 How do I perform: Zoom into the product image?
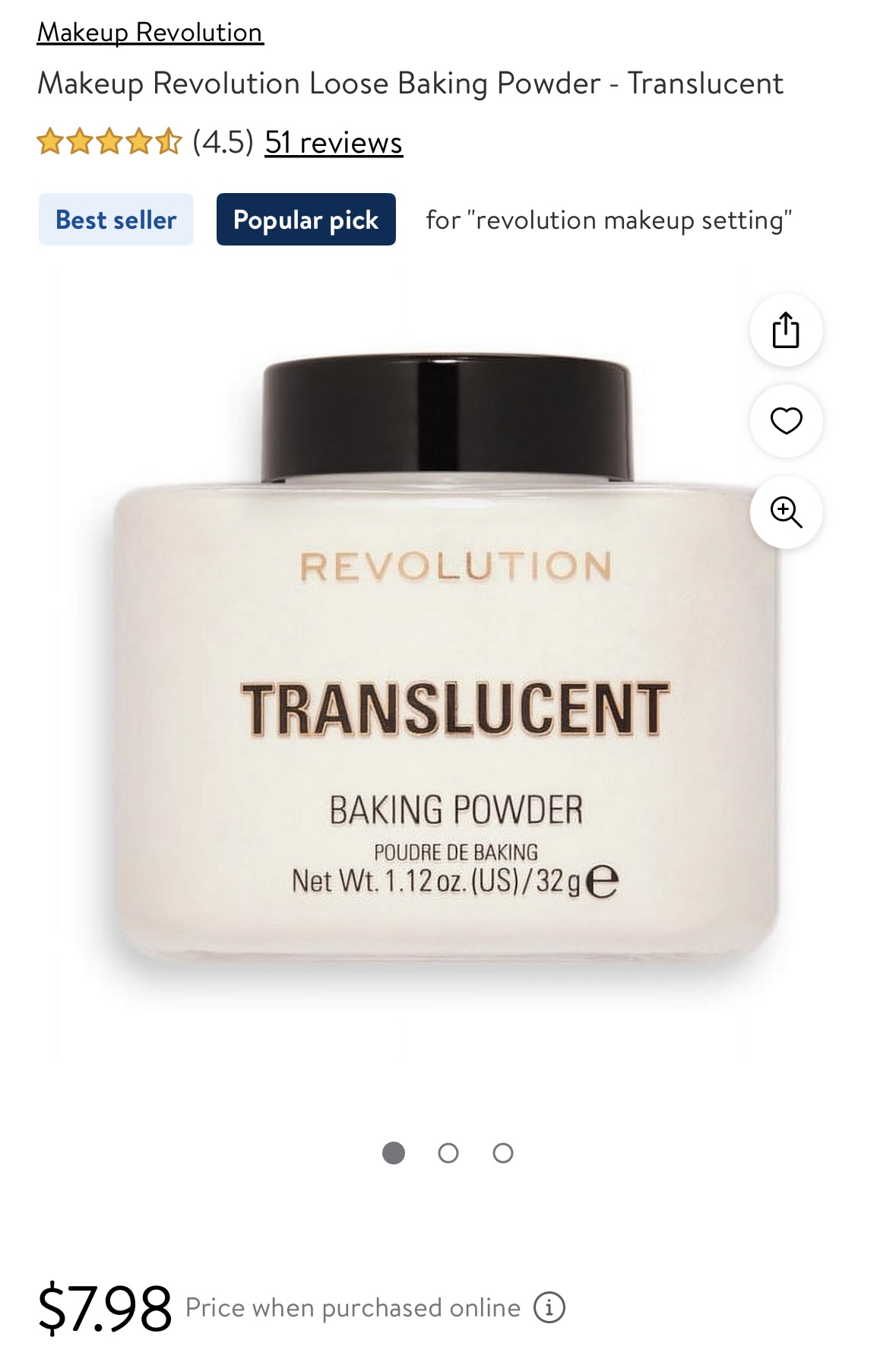786,512
